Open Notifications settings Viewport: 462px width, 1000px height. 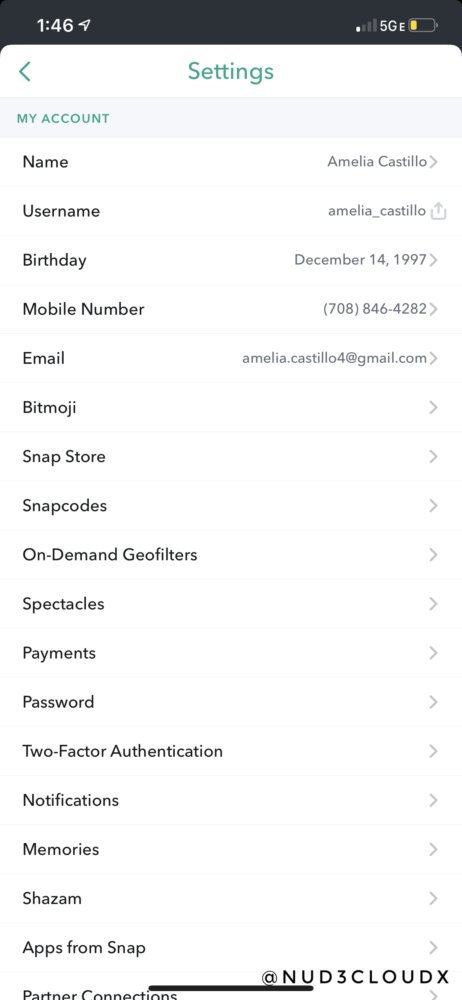(x=231, y=800)
